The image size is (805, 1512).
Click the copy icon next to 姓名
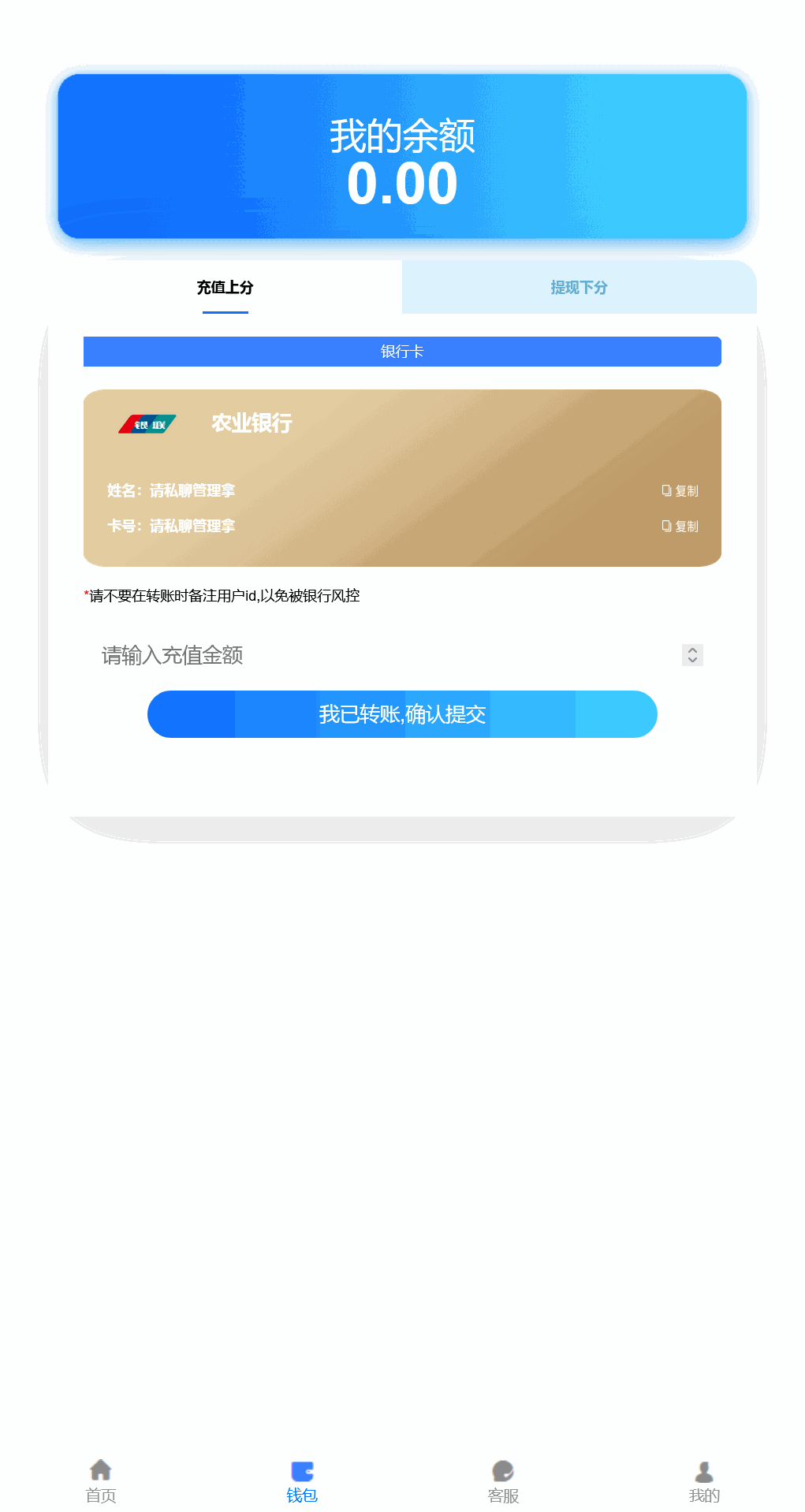(x=665, y=490)
